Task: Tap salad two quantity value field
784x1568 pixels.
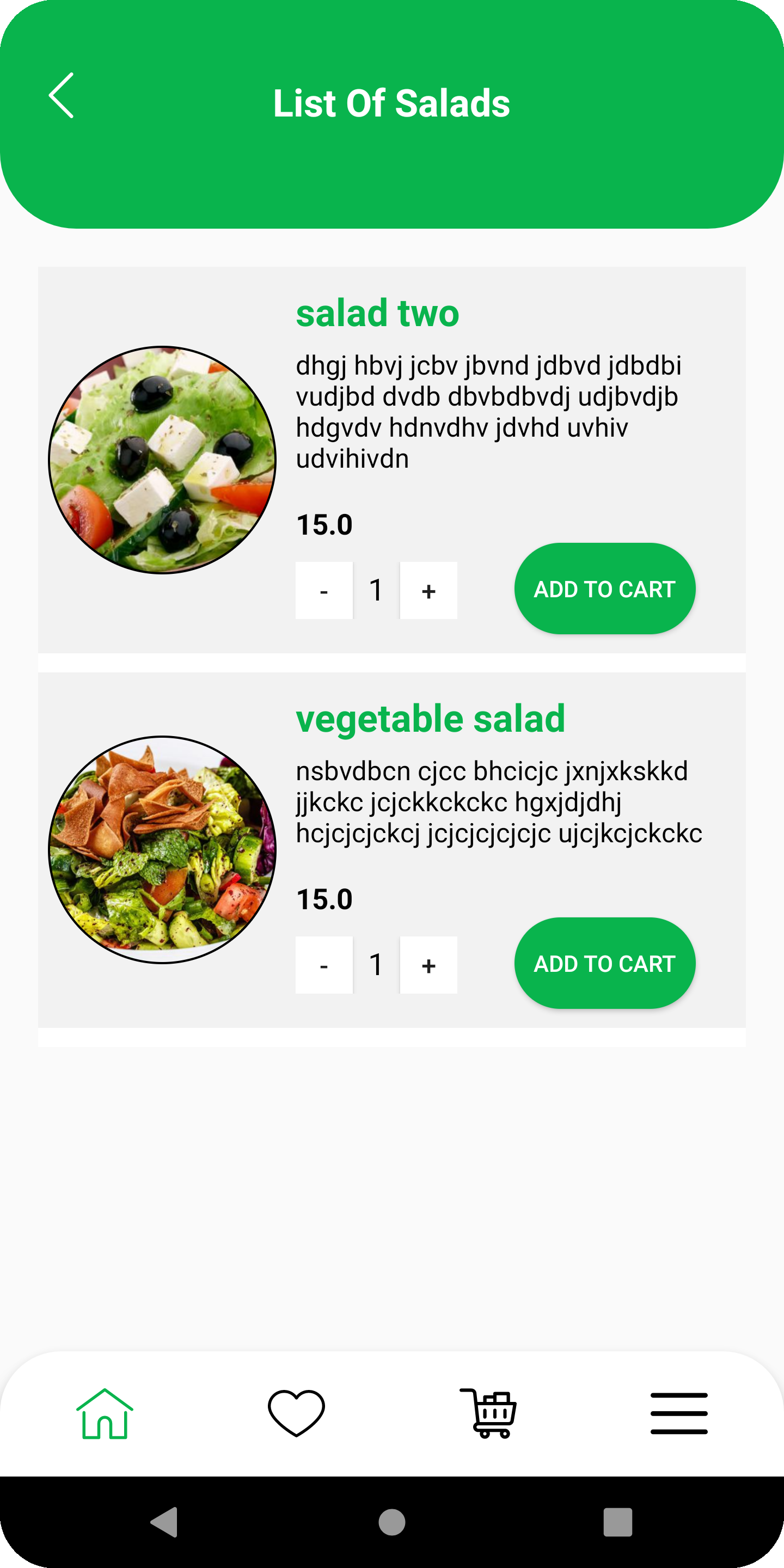Action: pyautogui.click(x=376, y=590)
